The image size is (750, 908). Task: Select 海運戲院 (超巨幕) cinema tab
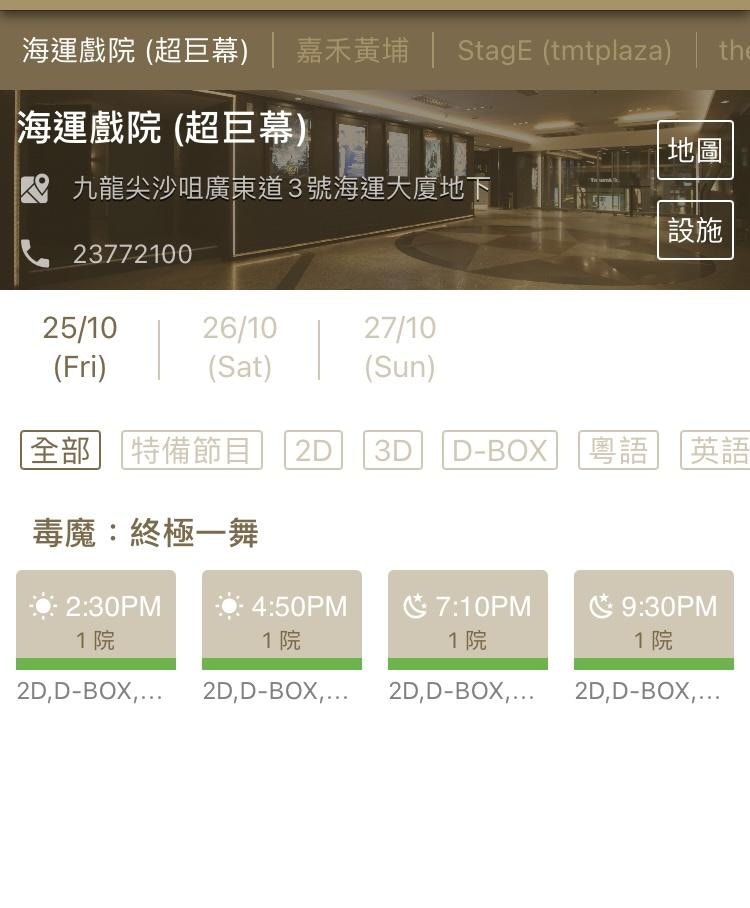click(135, 50)
